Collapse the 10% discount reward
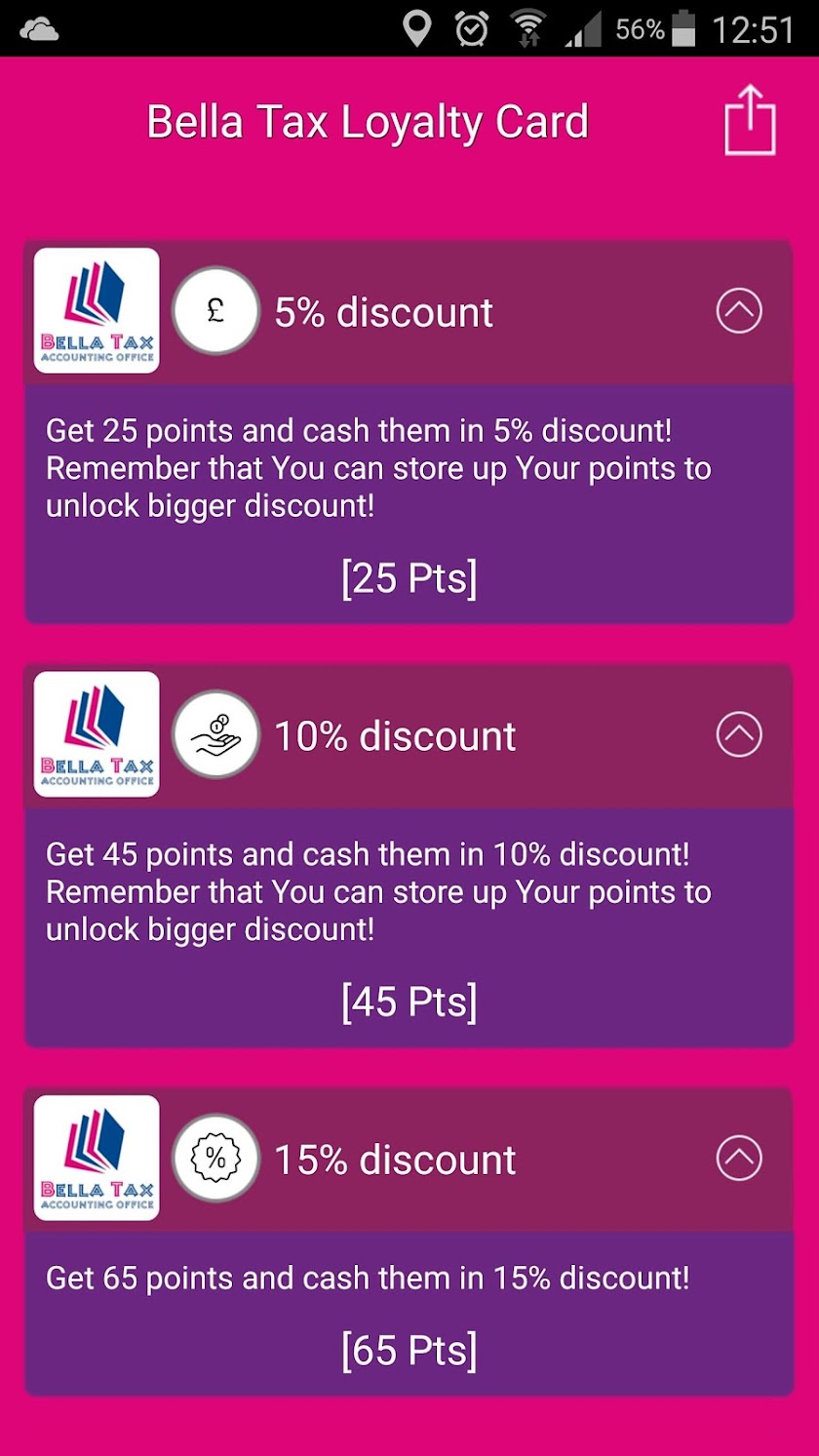This screenshot has height=1456, width=819. click(739, 734)
